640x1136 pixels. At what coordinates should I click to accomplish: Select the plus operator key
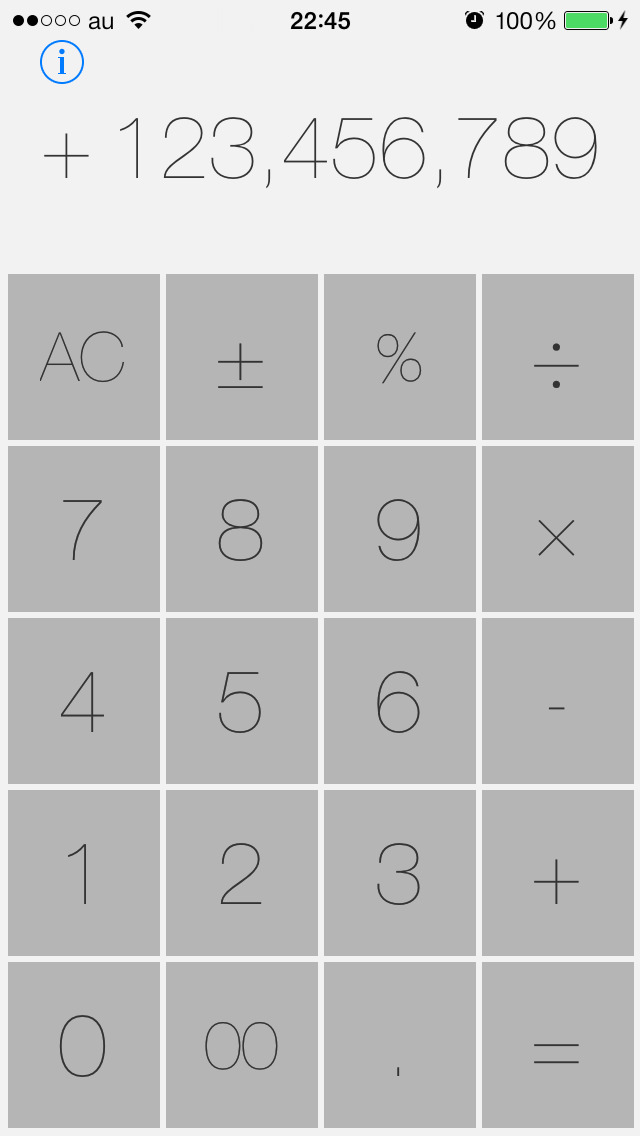pyautogui.click(x=558, y=873)
